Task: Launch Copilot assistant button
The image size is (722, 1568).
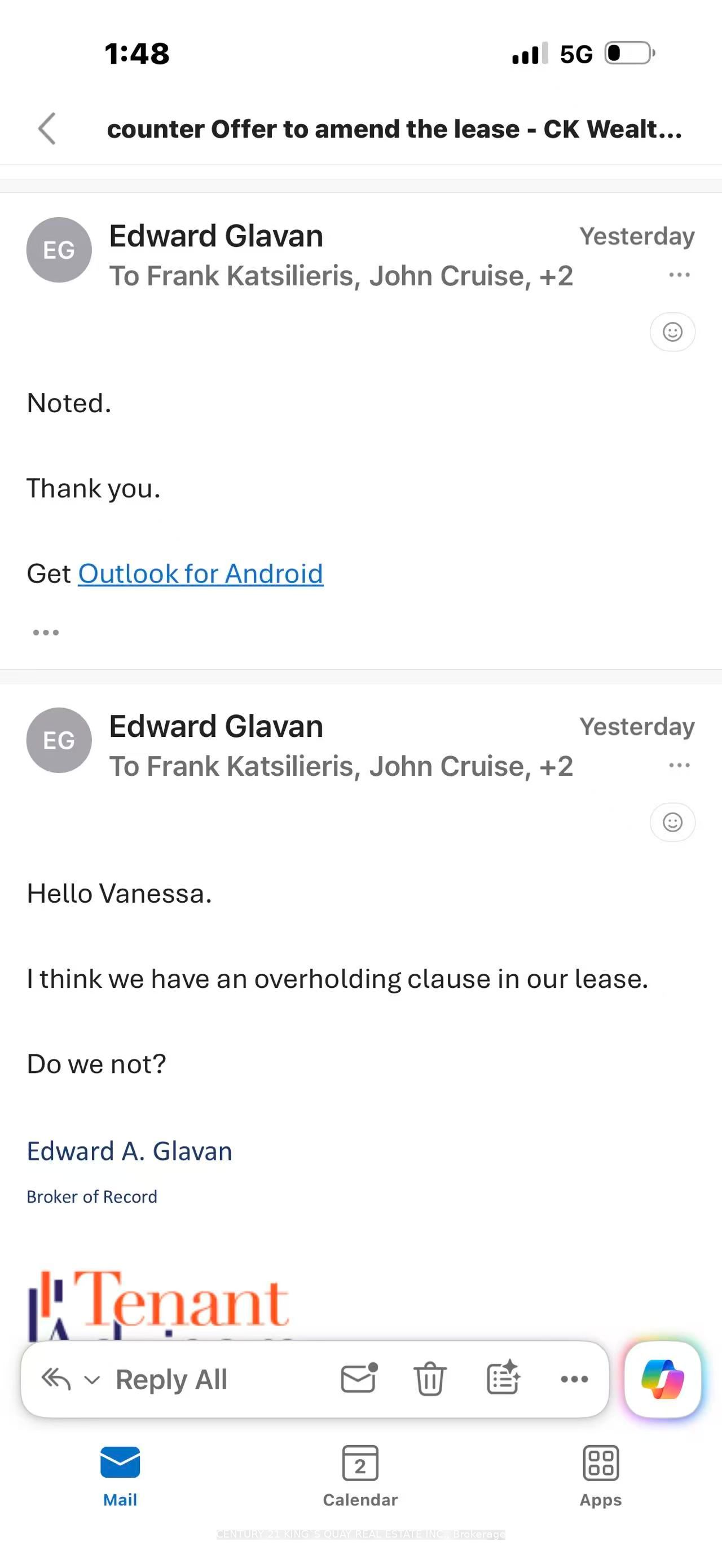Action: (x=663, y=1379)
